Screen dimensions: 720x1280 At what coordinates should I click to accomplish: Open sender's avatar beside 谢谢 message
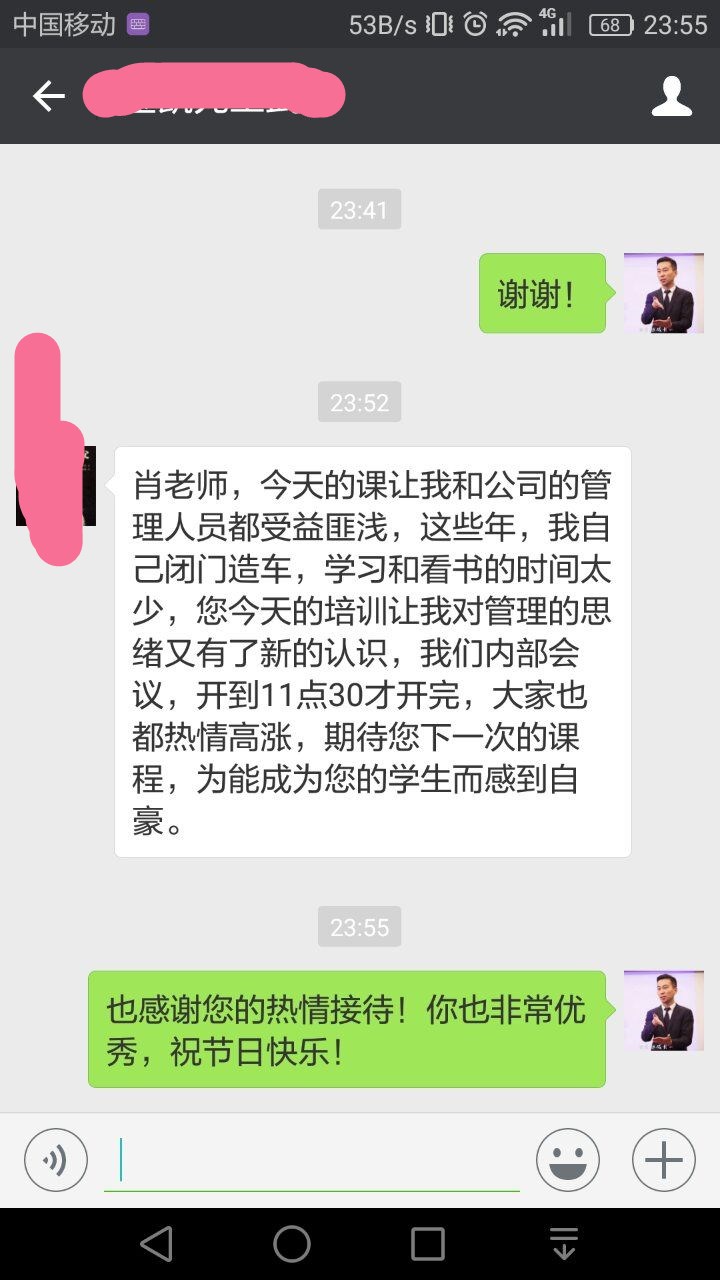(x=663, y=293)
